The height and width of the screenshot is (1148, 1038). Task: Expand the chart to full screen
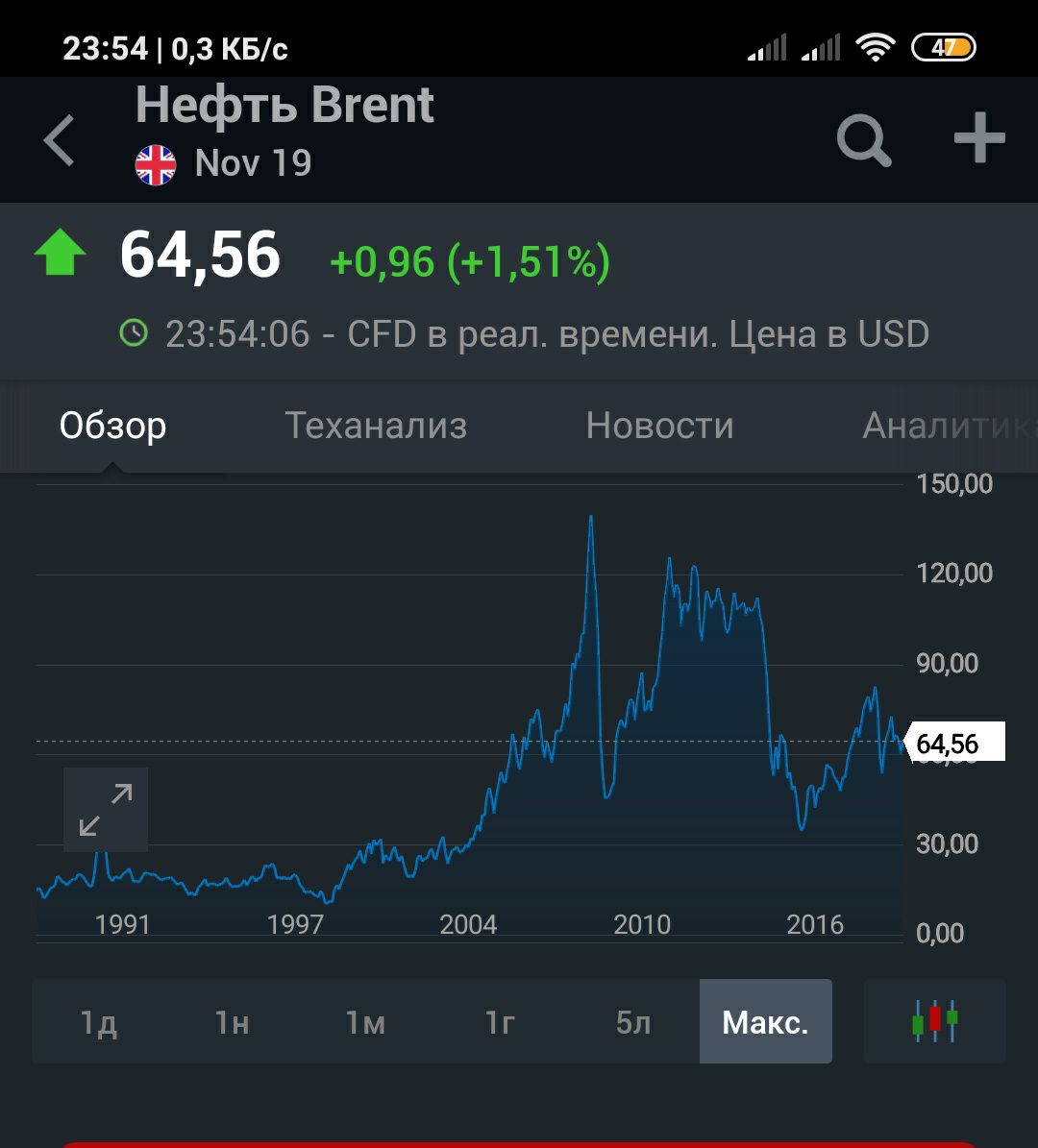(x=106, y=809)
